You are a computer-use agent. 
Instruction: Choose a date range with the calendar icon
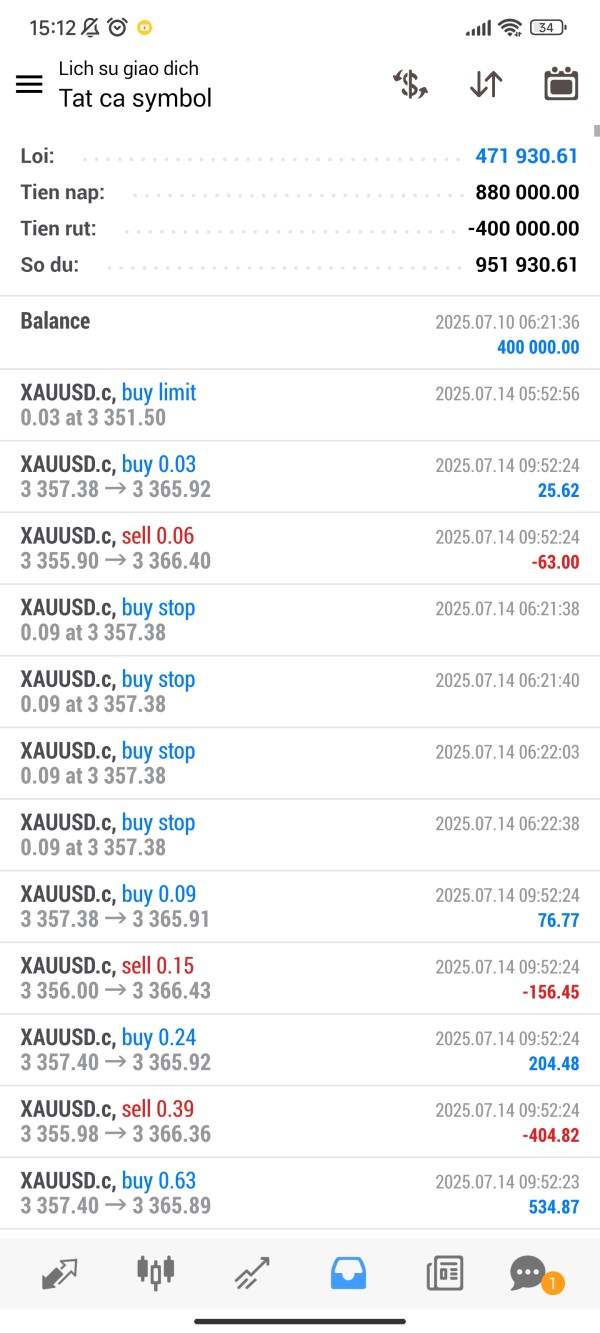coord(561,84)
